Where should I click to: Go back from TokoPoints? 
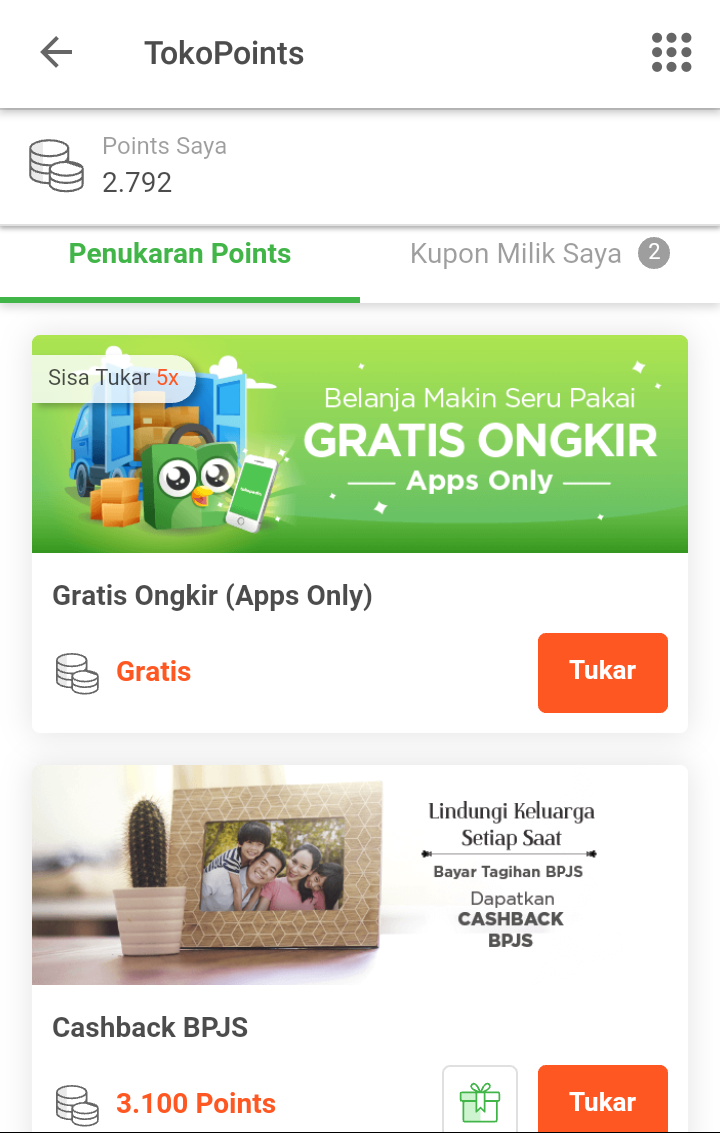point(56,52)
